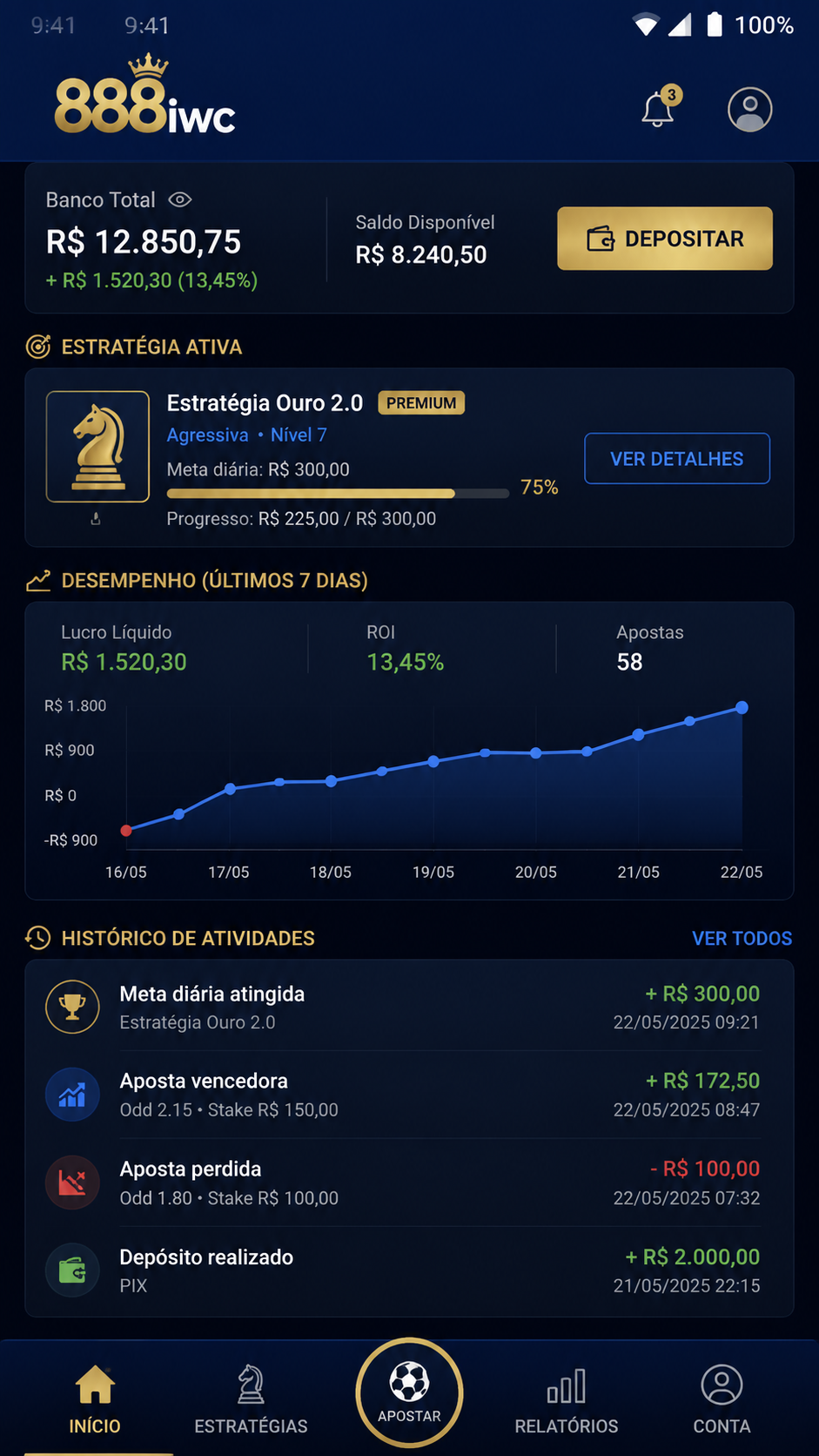The height and width of the screenshot is (1456, 819).
Task: Open the Depósito realizado entry
Action: [409, 1271]
